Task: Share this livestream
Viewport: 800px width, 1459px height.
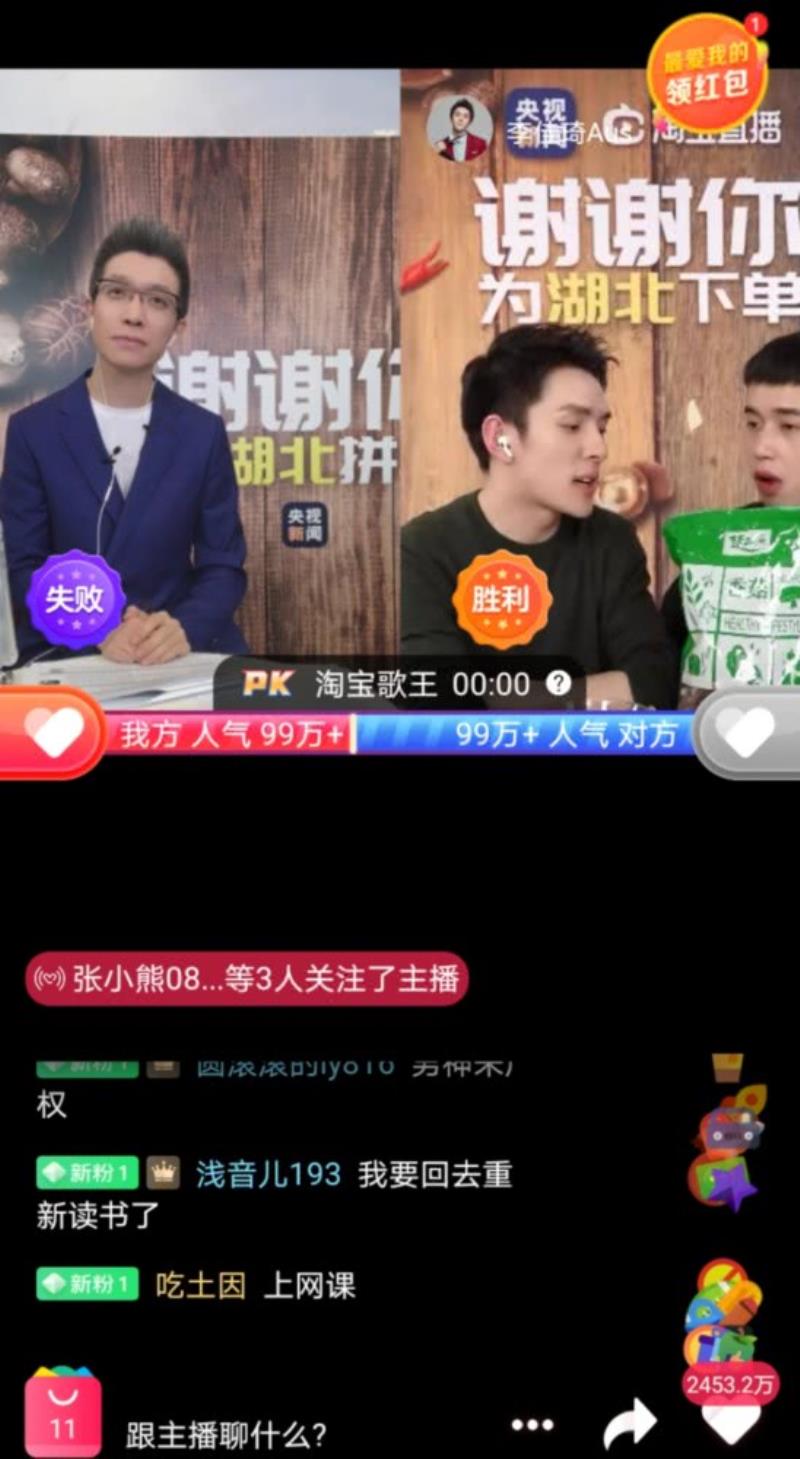Action: tap(629, 1423)
